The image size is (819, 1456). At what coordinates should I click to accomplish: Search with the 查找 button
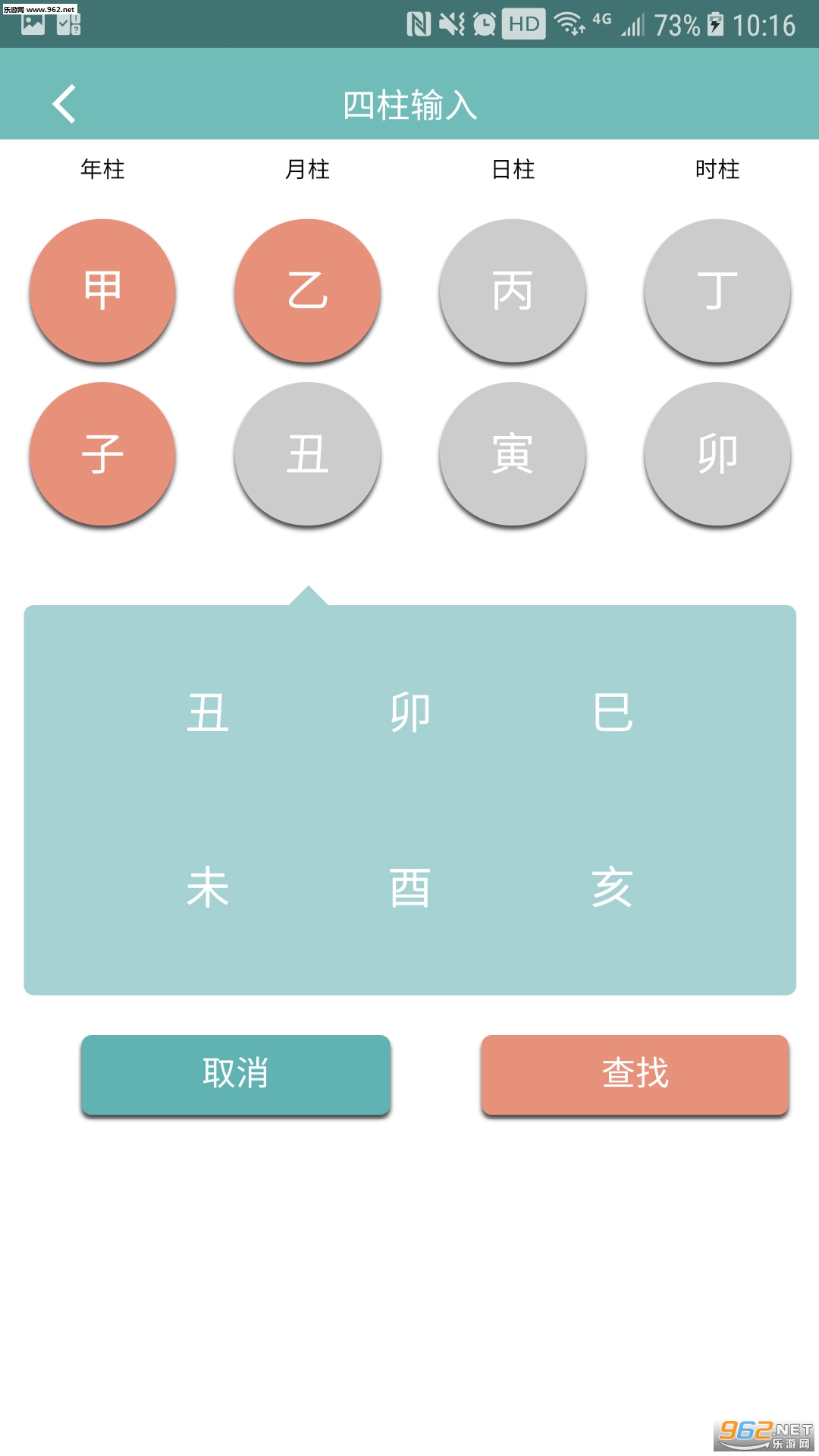(635, 1074)
